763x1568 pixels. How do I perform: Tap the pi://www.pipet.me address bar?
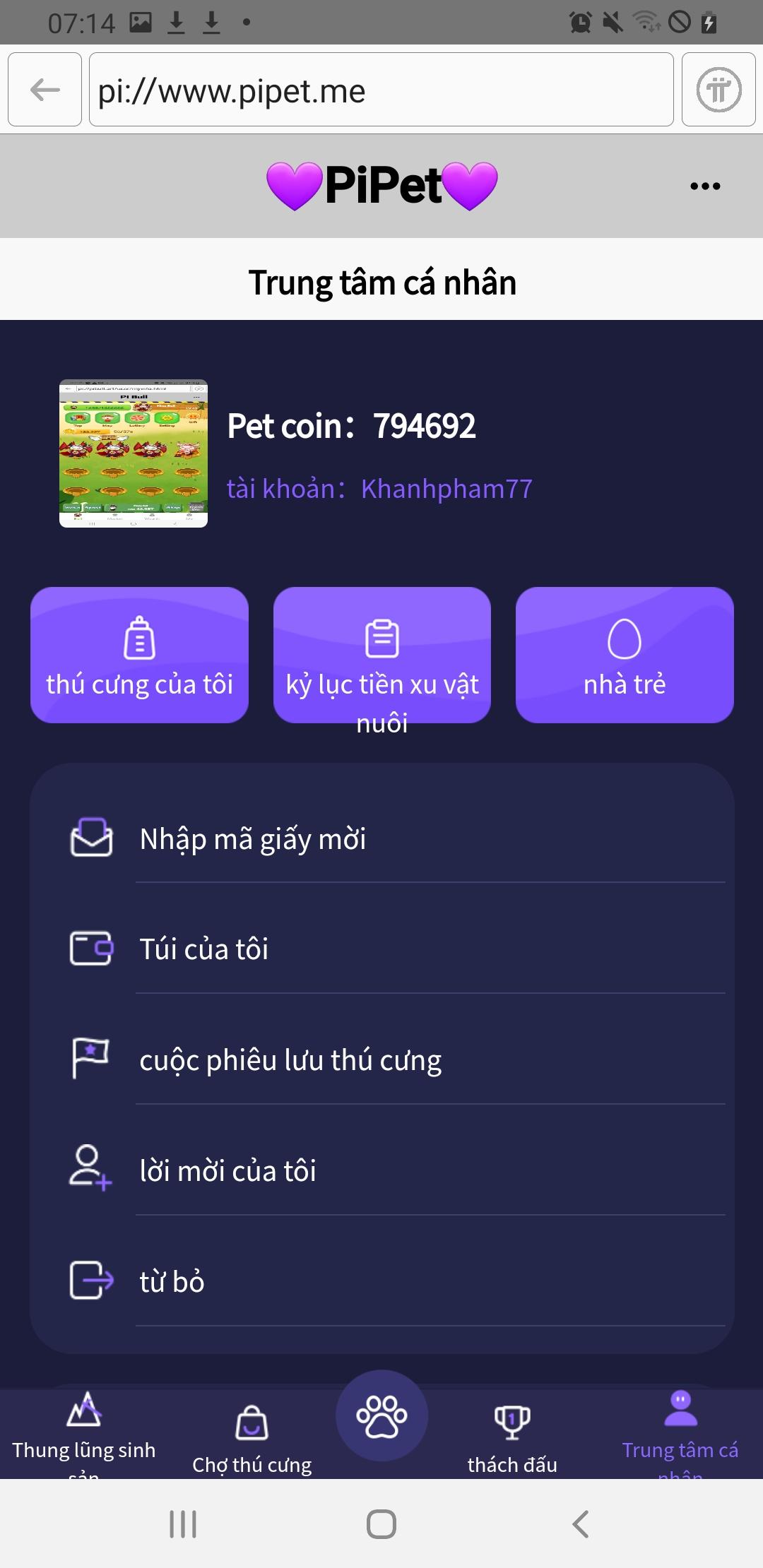pyautogui.click(x=381, y=90)
